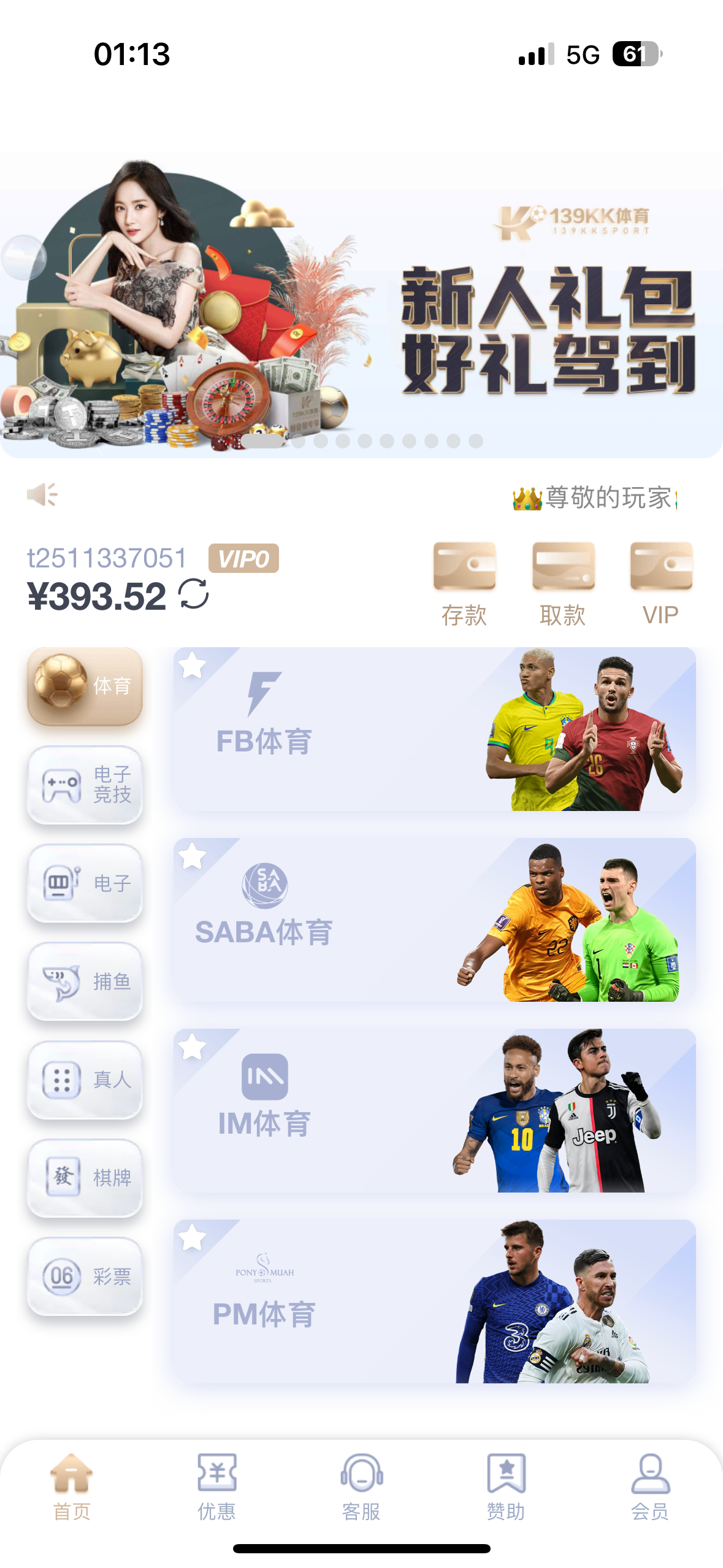
Task: Open the 取款 withdrawal page
Action: [563, 583]
